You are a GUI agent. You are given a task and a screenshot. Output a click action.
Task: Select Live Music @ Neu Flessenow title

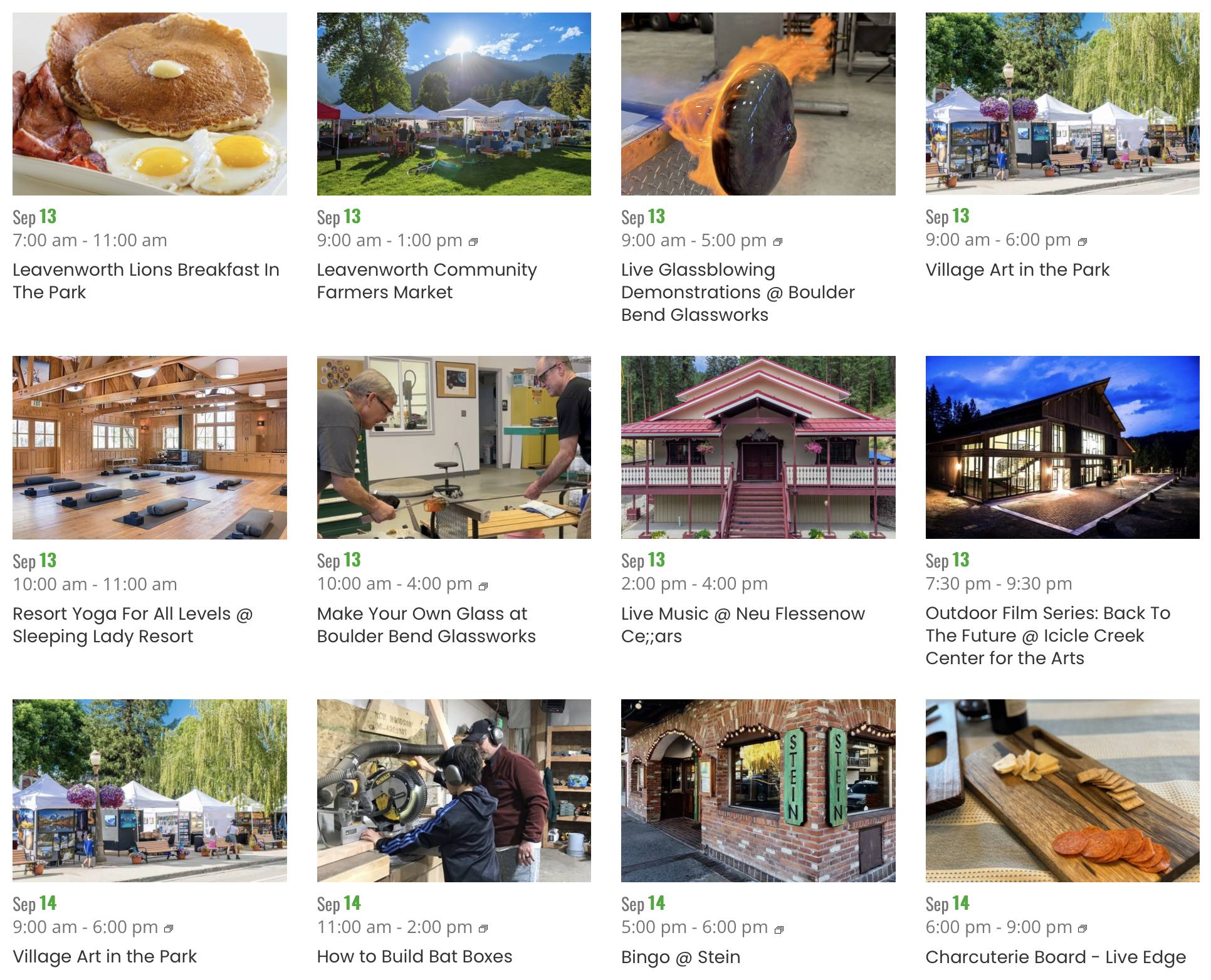[743, 625]
